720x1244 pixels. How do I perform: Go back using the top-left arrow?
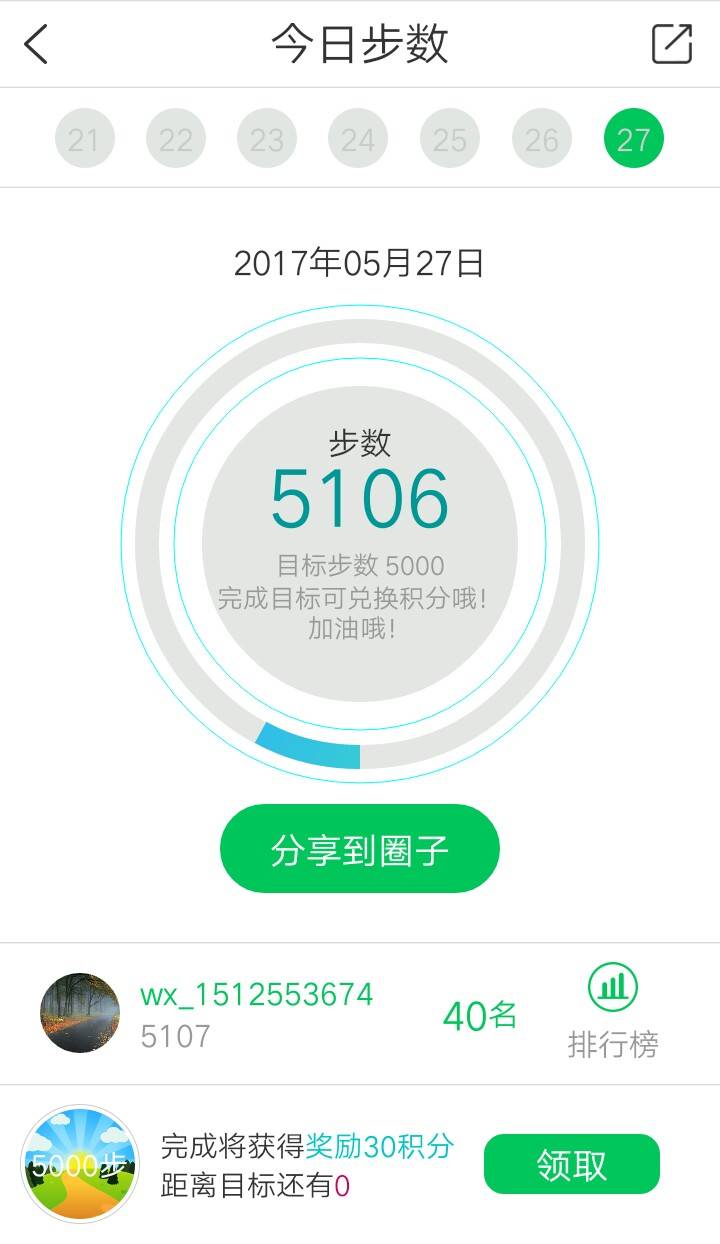click(x=36, y=44)
